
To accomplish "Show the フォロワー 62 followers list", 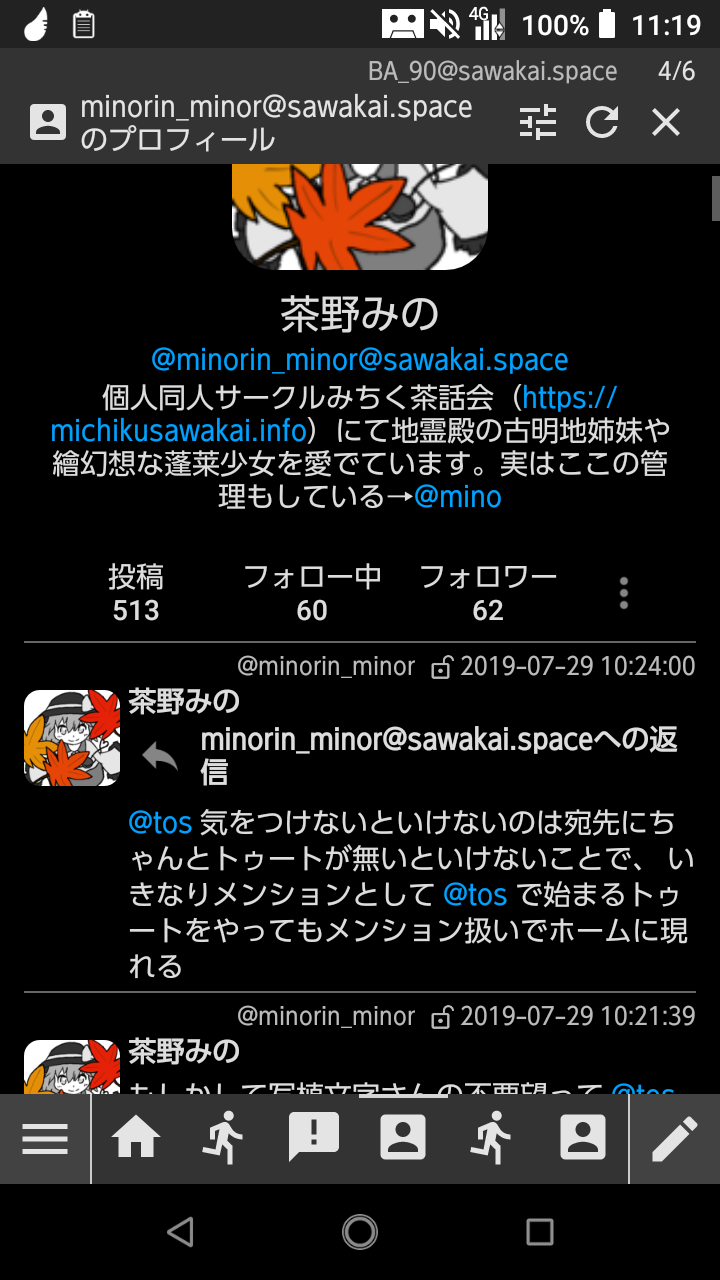I will 488,593.
